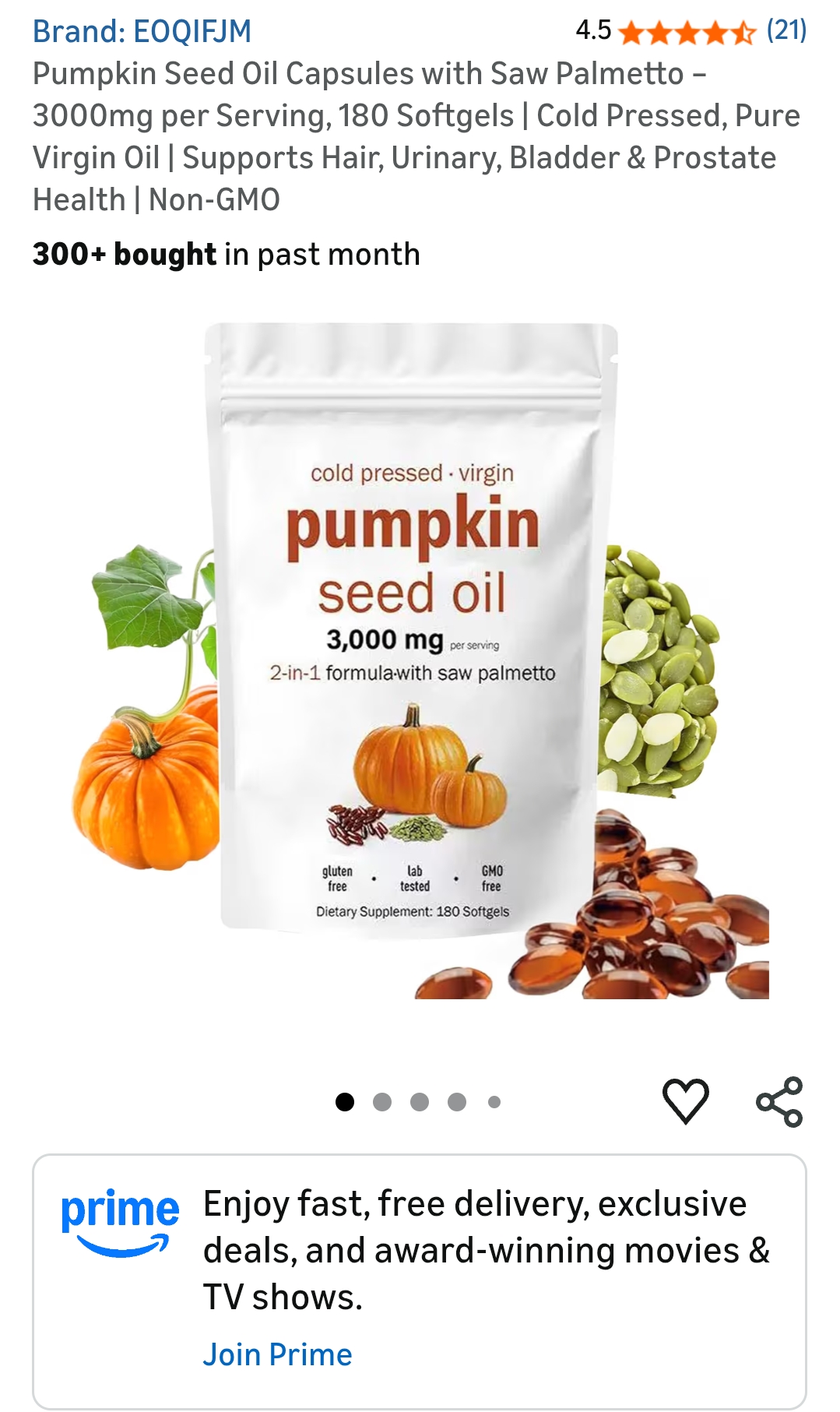Click the 300+ bought label
Image resolution: width=840 pixels, height=1412 pixels.
pyautogui.click(x=124, y=253)
